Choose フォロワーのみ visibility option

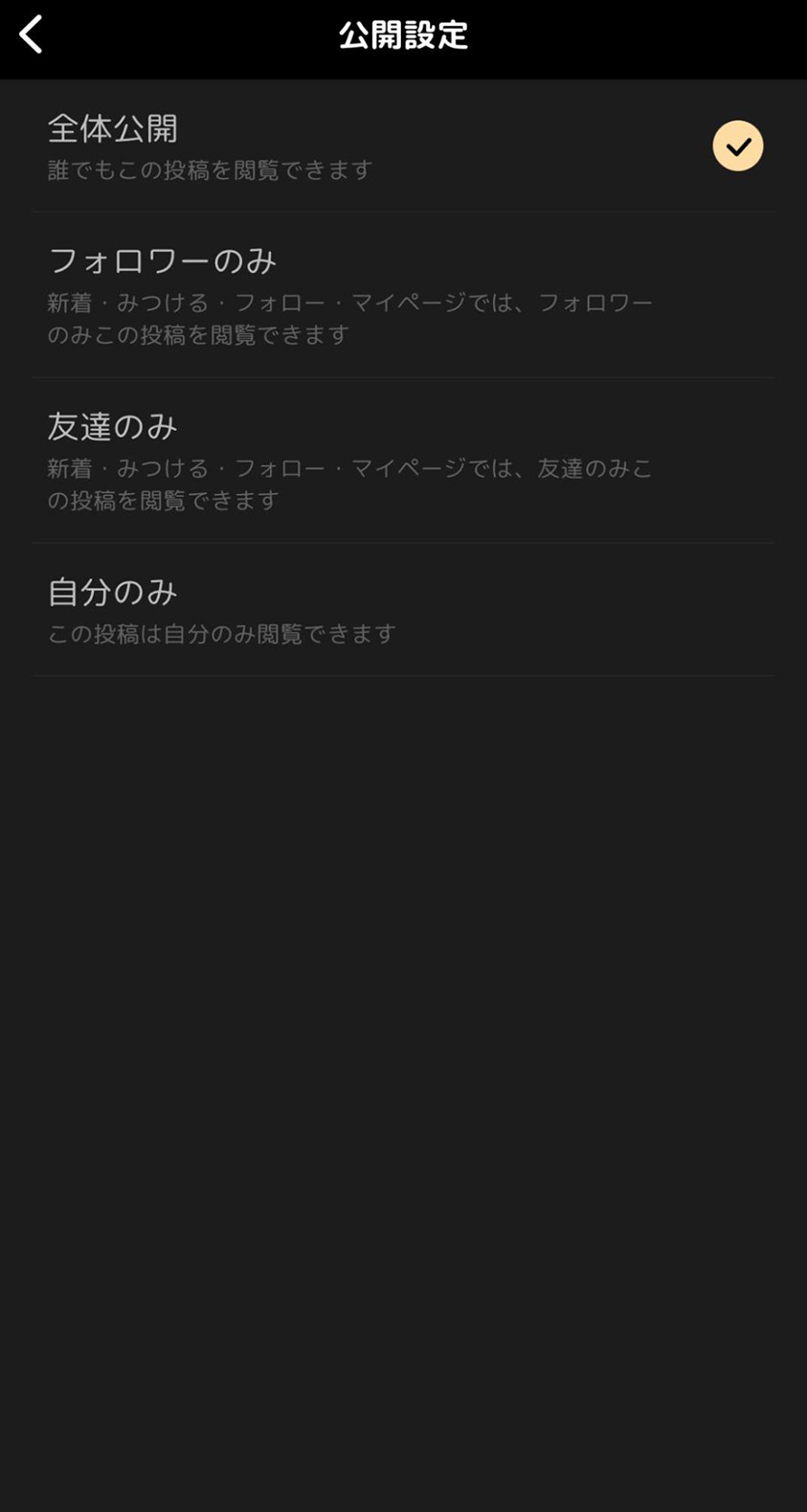coord(402,295)
